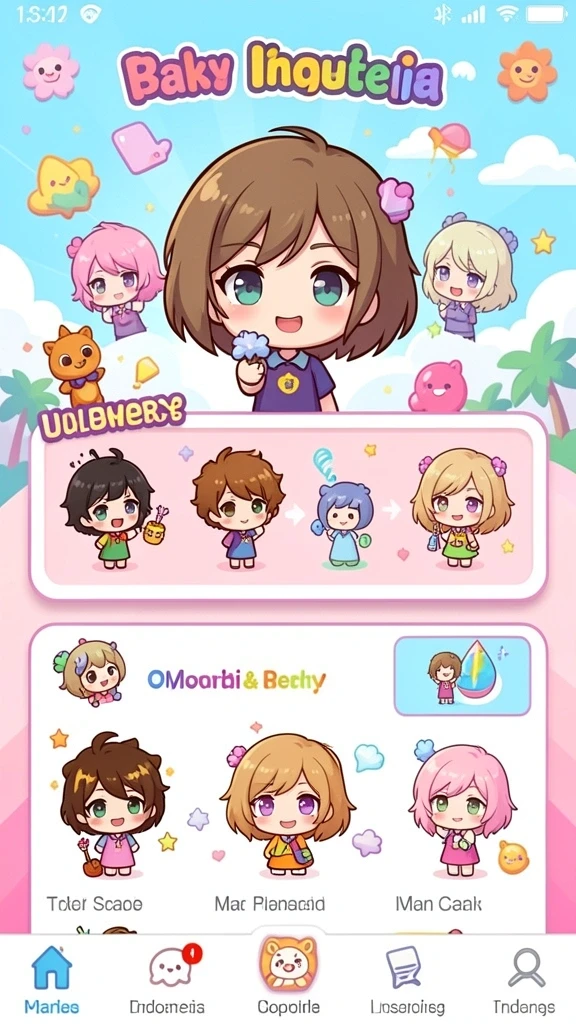Switch to the Maries home tab
The height and width of the screenshot is (1024, 576).
[x=52, y=978]
